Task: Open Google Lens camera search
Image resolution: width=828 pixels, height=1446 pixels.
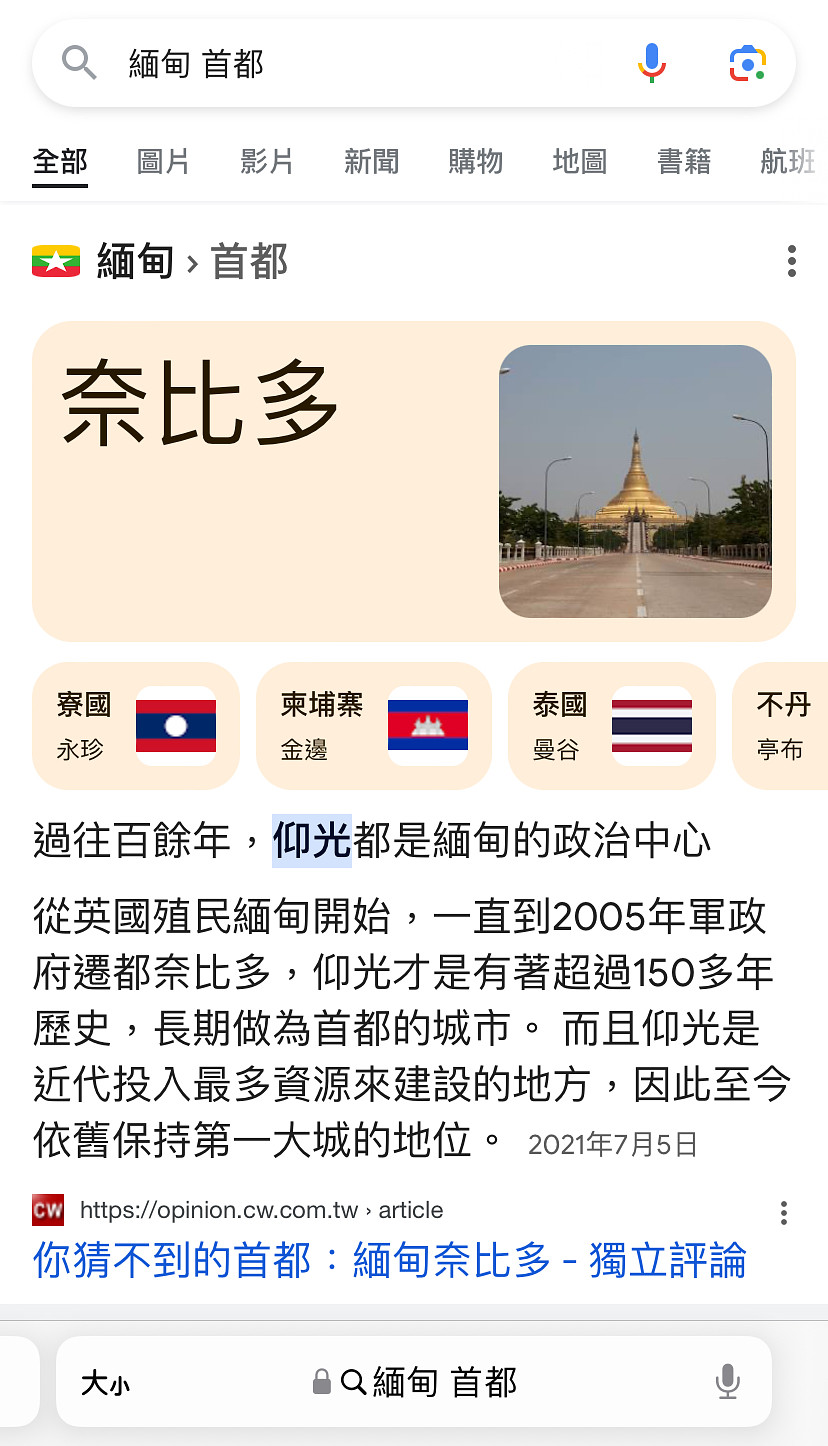Action: (x=747, y=64)
